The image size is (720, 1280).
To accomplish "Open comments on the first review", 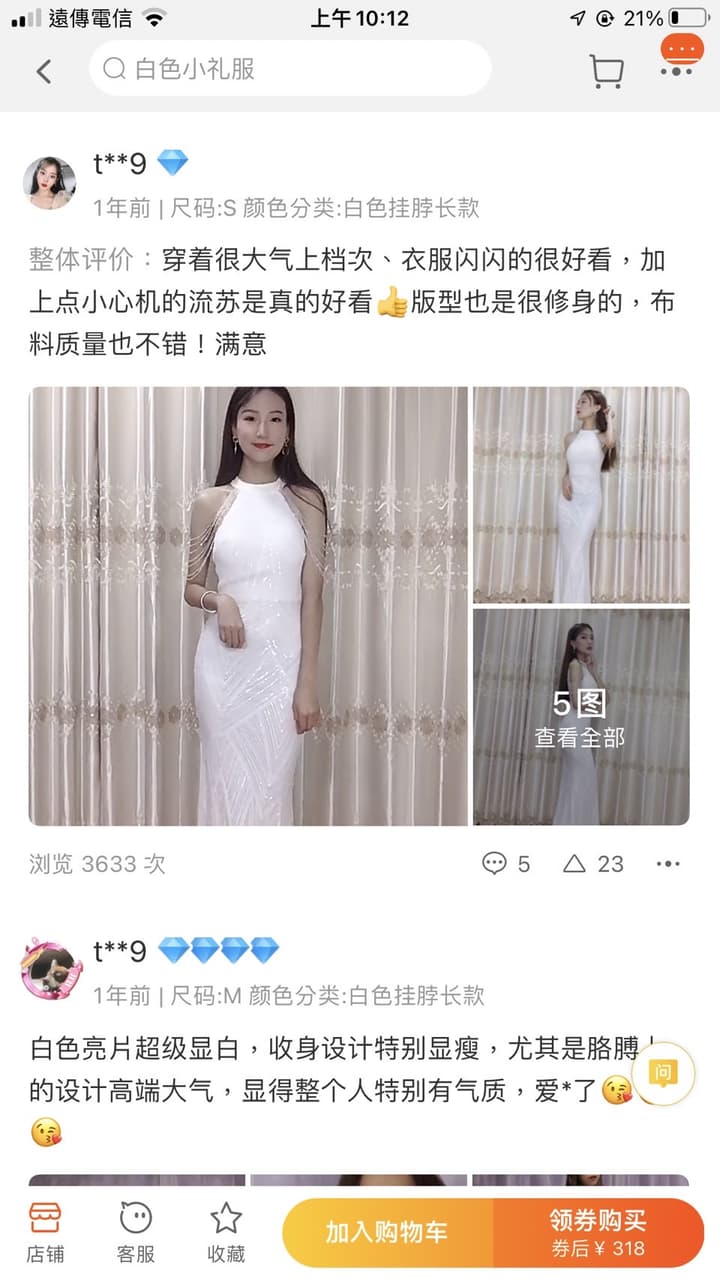I will point(506,864).
